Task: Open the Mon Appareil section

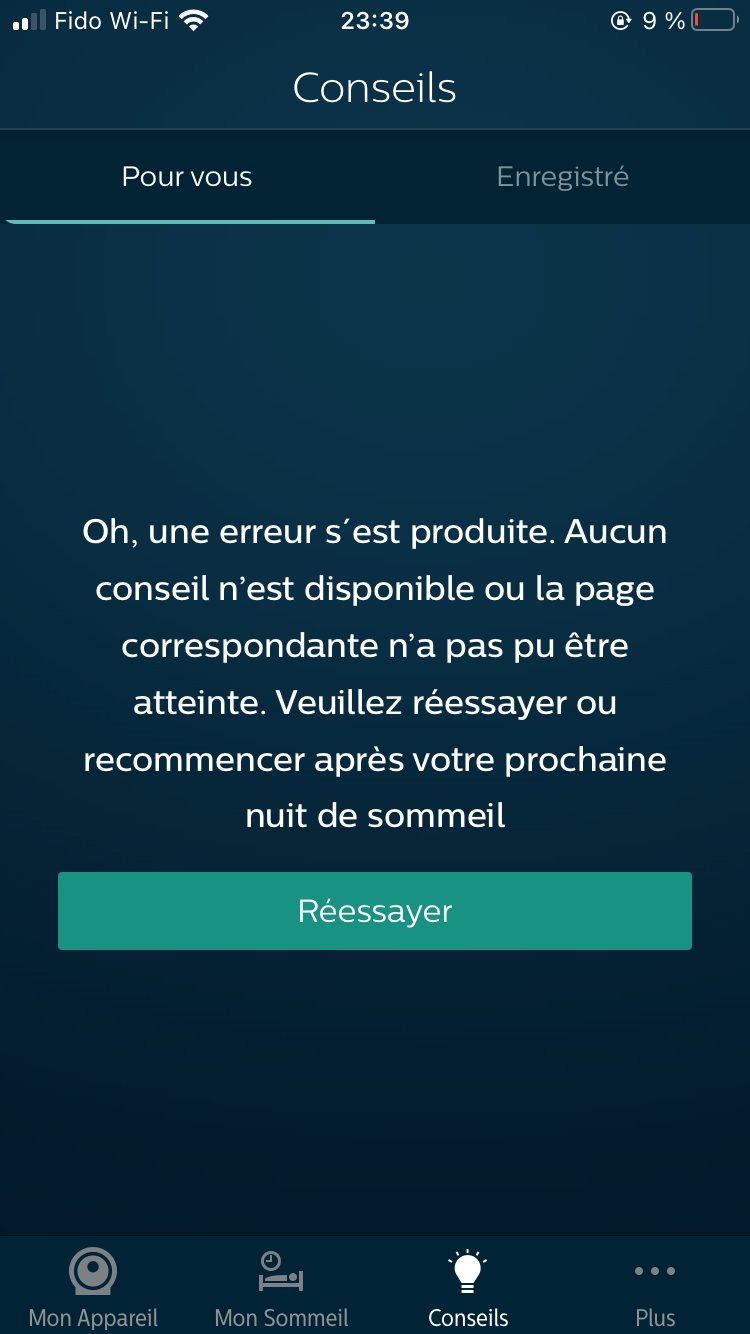Action: 93,1288
